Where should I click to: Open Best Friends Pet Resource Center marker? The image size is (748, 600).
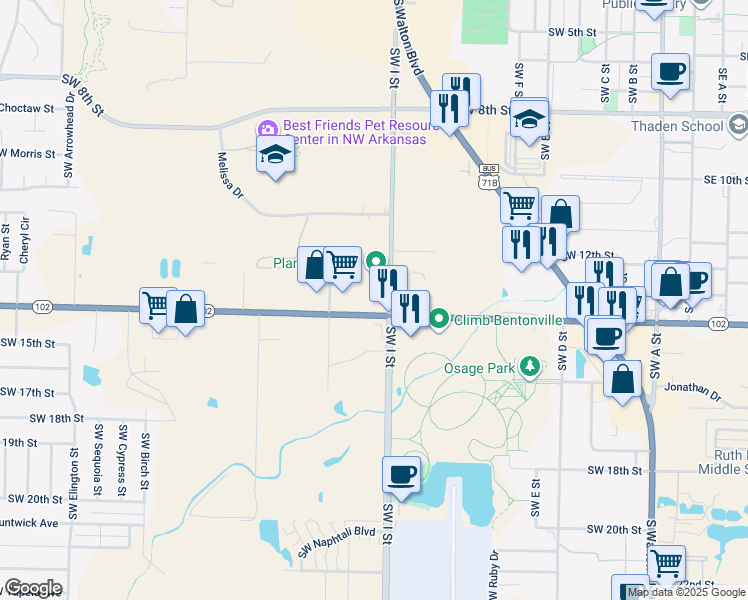click(x=268, y=129)
